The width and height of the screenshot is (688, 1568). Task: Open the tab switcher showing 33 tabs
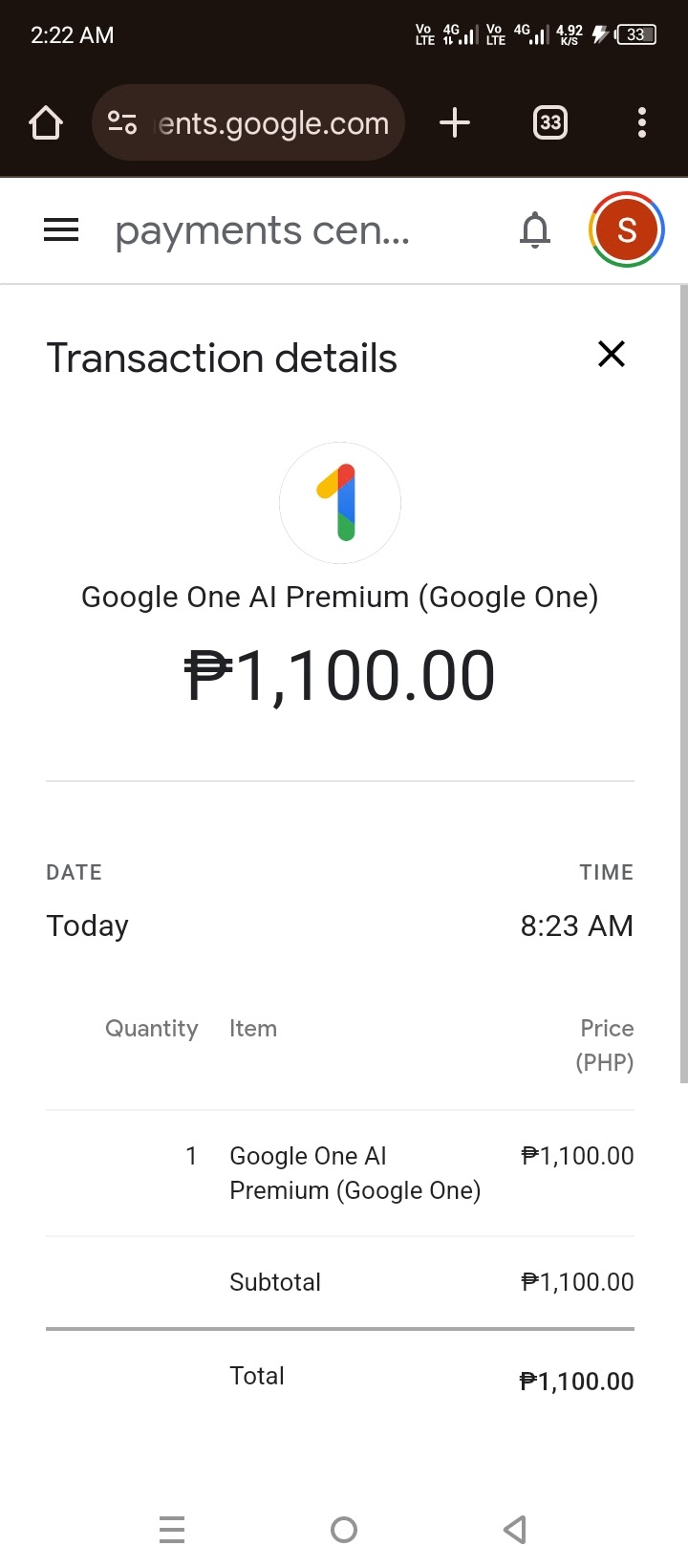pyautogui.click(x=549, y=122)
